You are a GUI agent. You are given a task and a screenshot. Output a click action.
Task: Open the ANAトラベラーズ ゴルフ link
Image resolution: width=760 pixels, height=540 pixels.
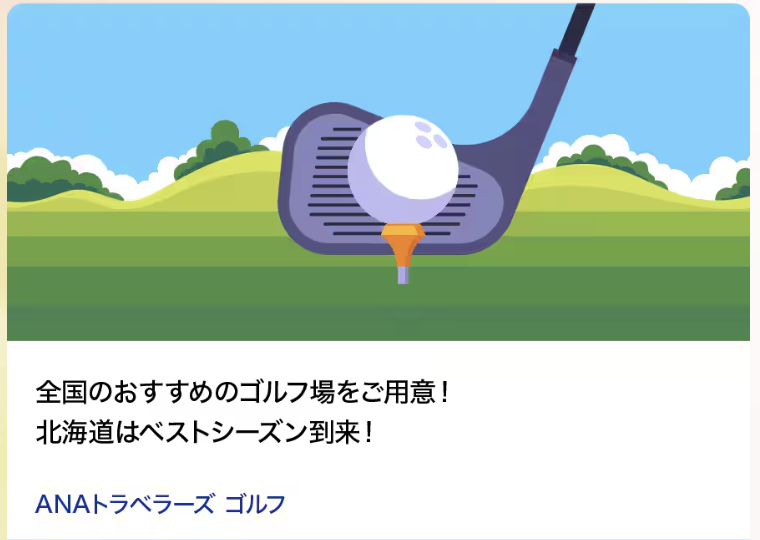point(160,504)
